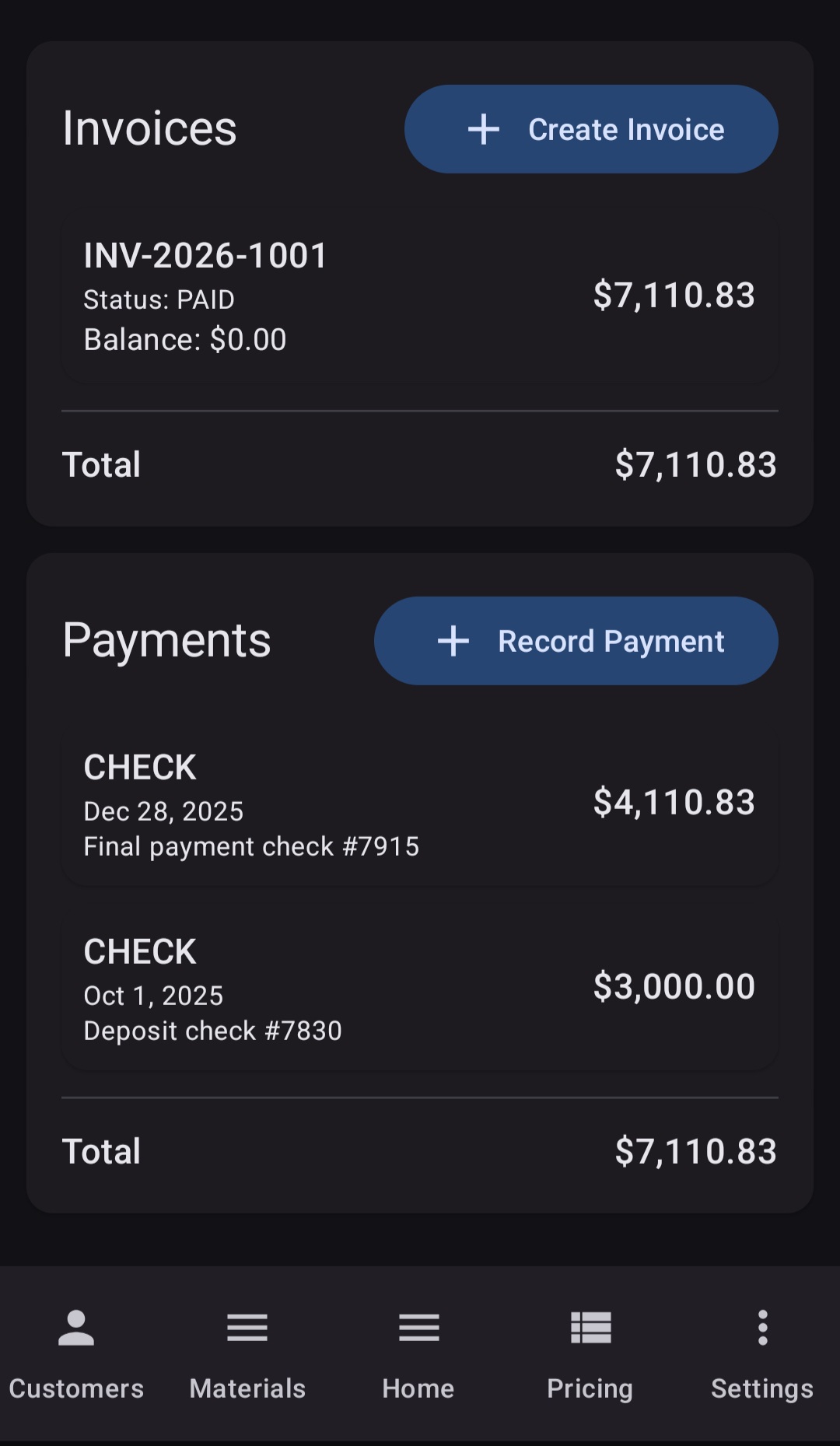Click the Record Payment button
The width and height of the screenshot is (840, 1446).
coord(576,640)
